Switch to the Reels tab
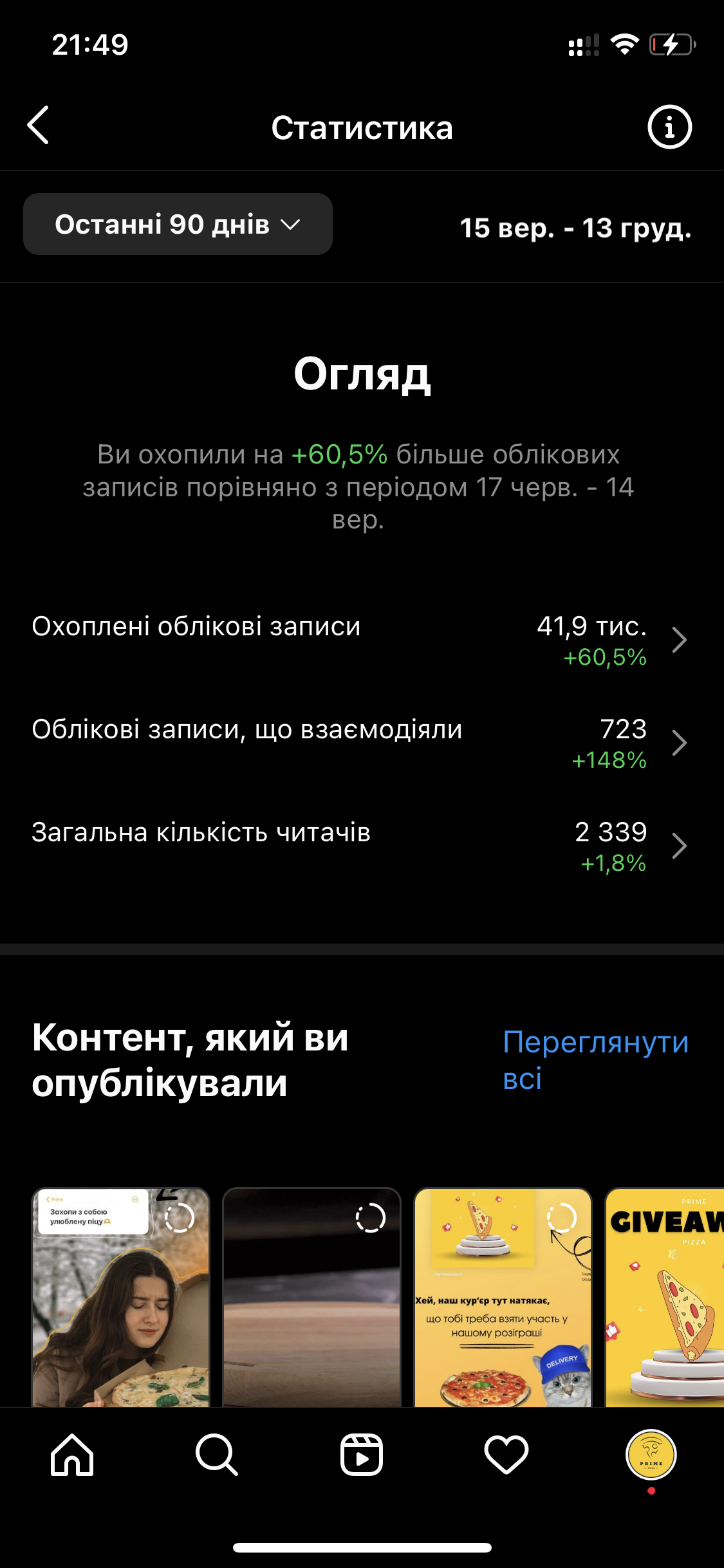The image size is (724, 1568). click(362, 1455)
